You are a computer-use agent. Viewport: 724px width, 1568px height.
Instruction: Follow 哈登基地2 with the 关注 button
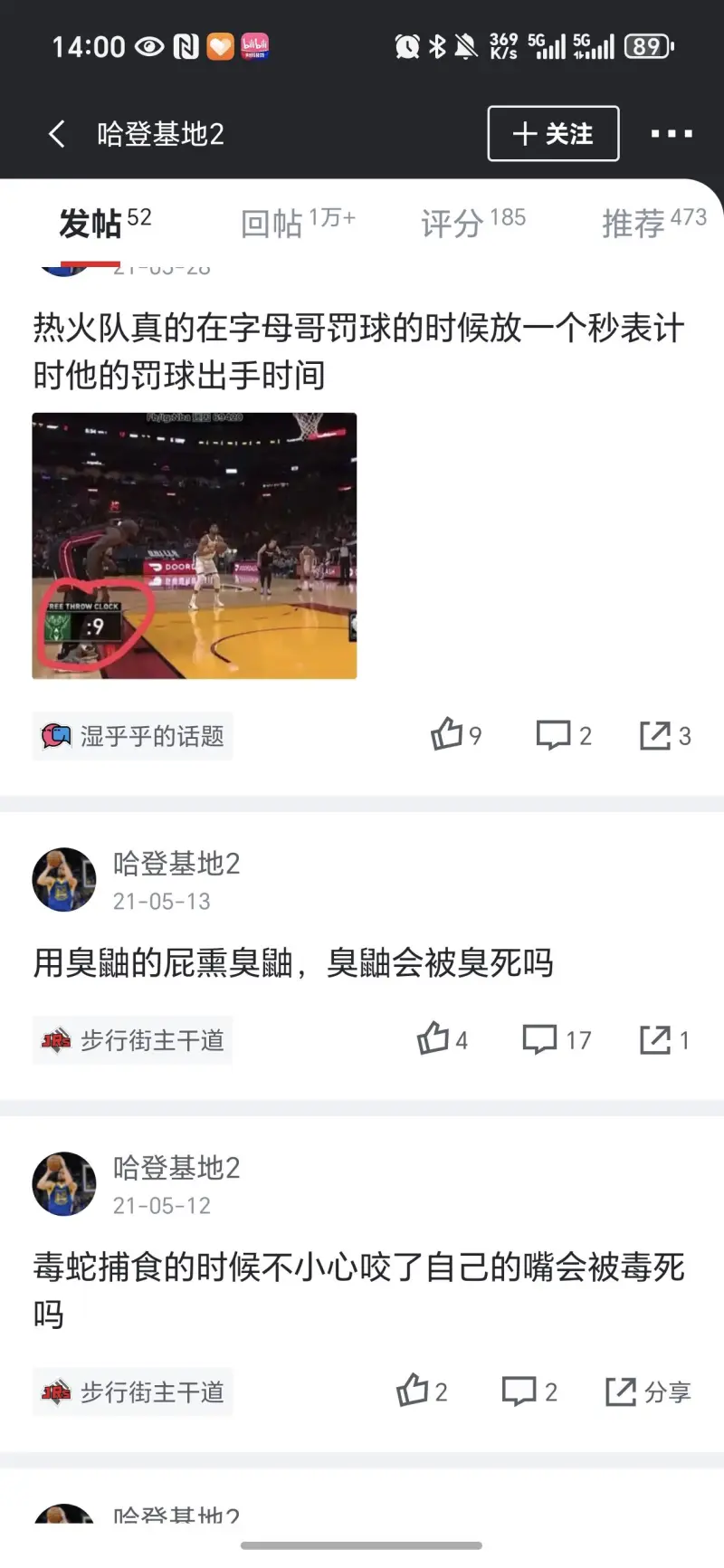coord(553,134)
